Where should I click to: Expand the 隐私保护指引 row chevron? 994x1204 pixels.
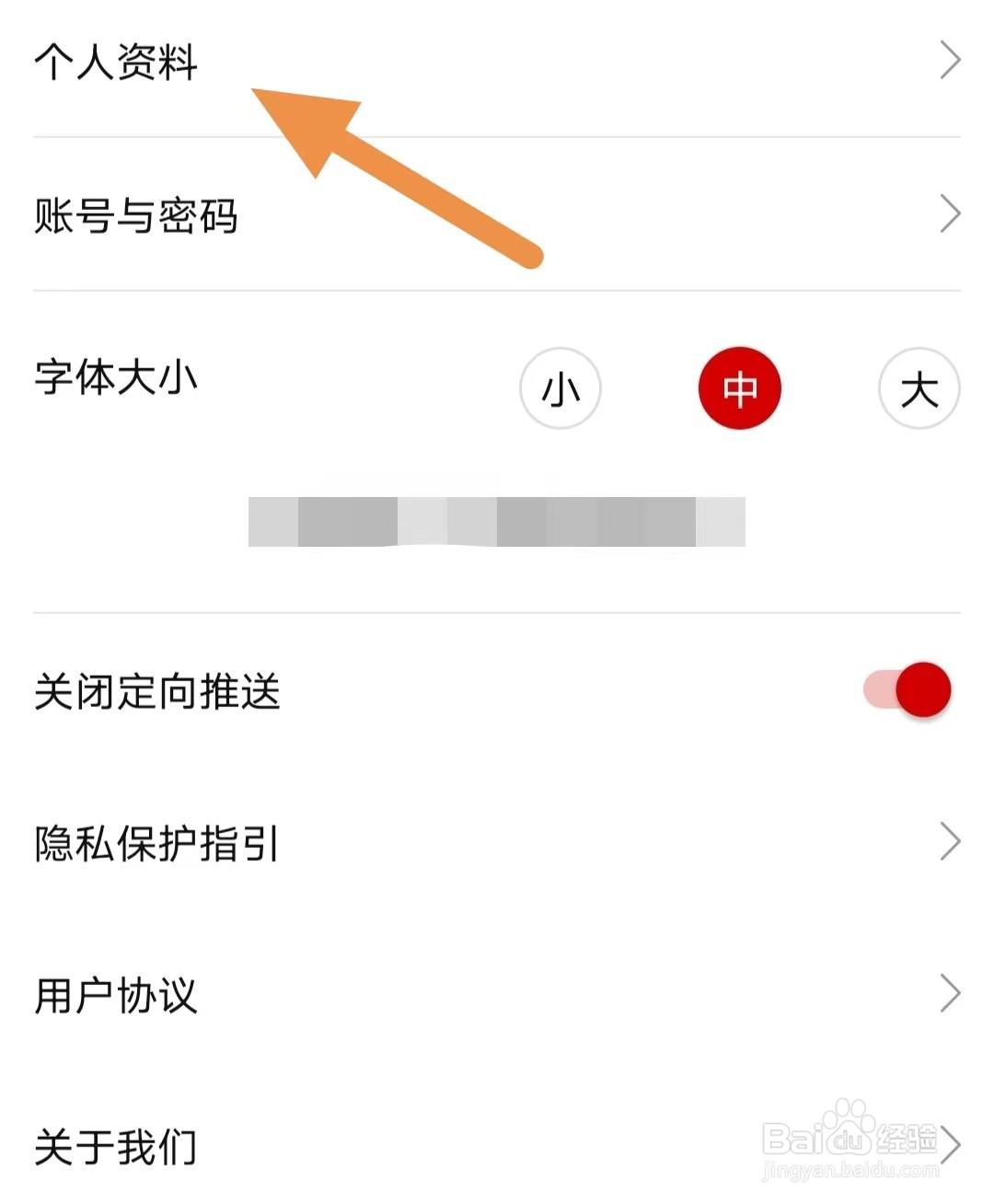952,839
